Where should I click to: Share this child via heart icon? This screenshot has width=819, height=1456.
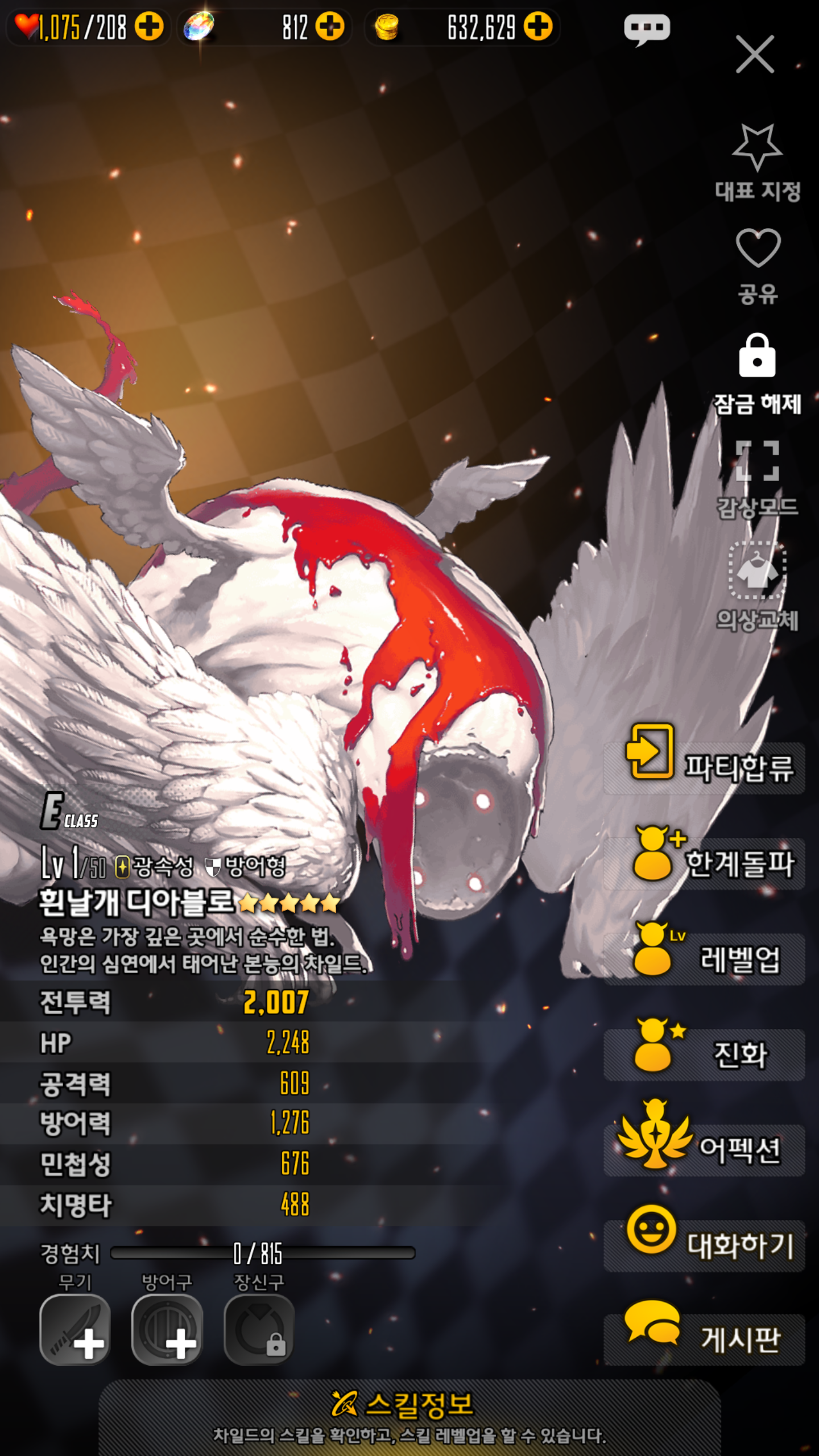pyautogui.click(x=758, y=264)
